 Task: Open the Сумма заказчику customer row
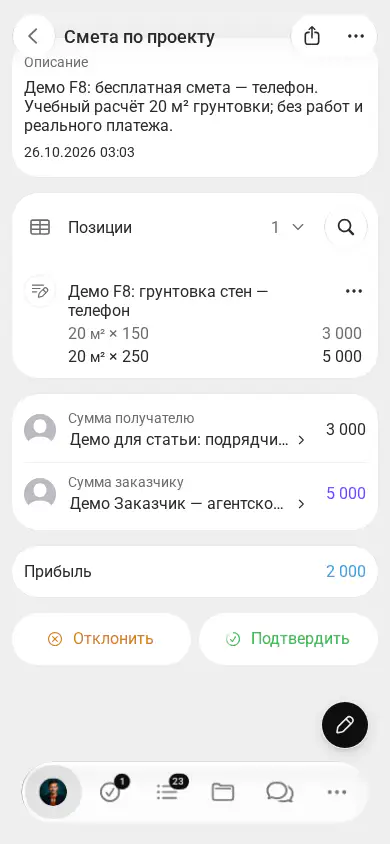point(195,493)
